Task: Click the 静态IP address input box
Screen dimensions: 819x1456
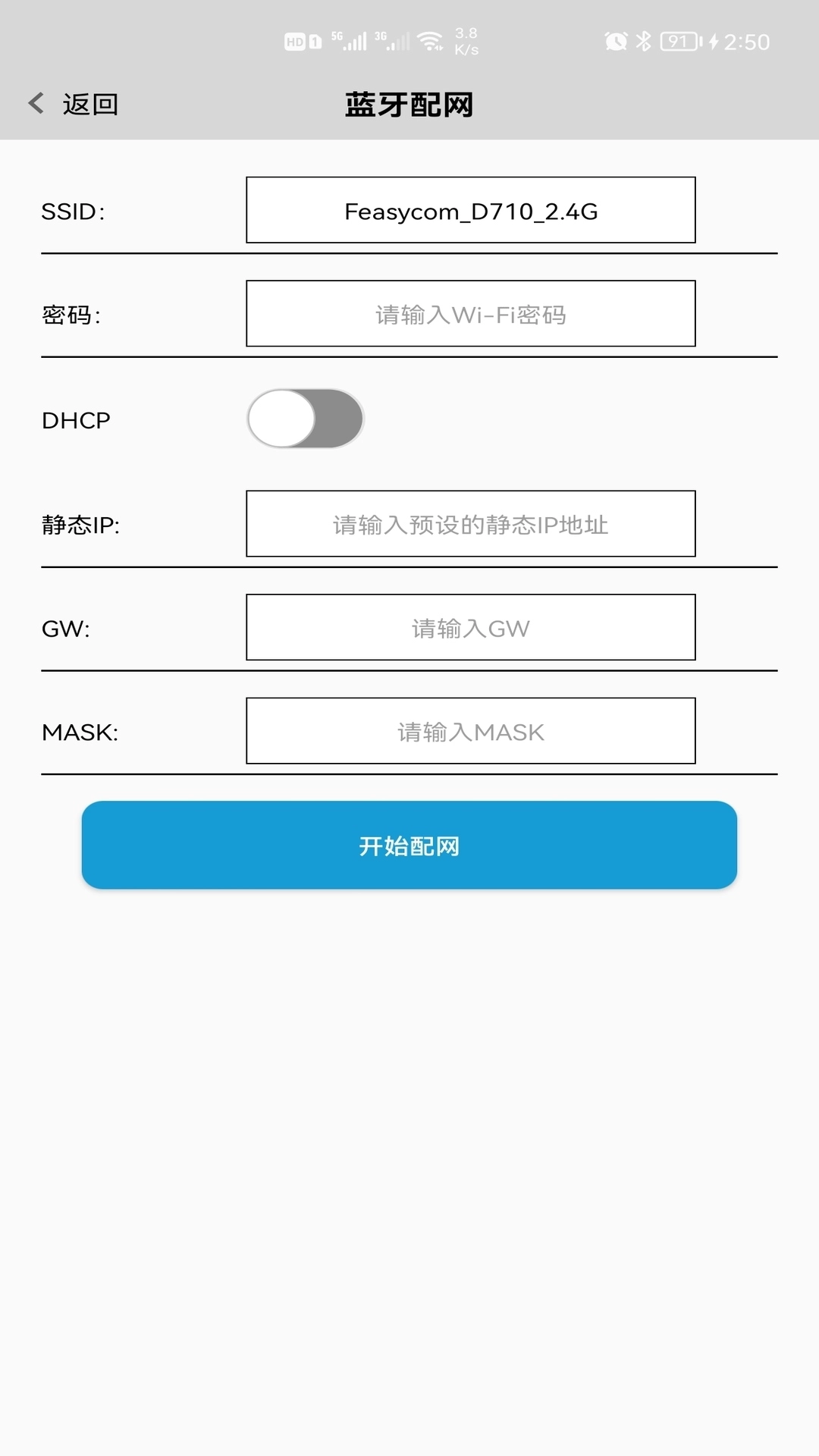Action: (471, 523)
